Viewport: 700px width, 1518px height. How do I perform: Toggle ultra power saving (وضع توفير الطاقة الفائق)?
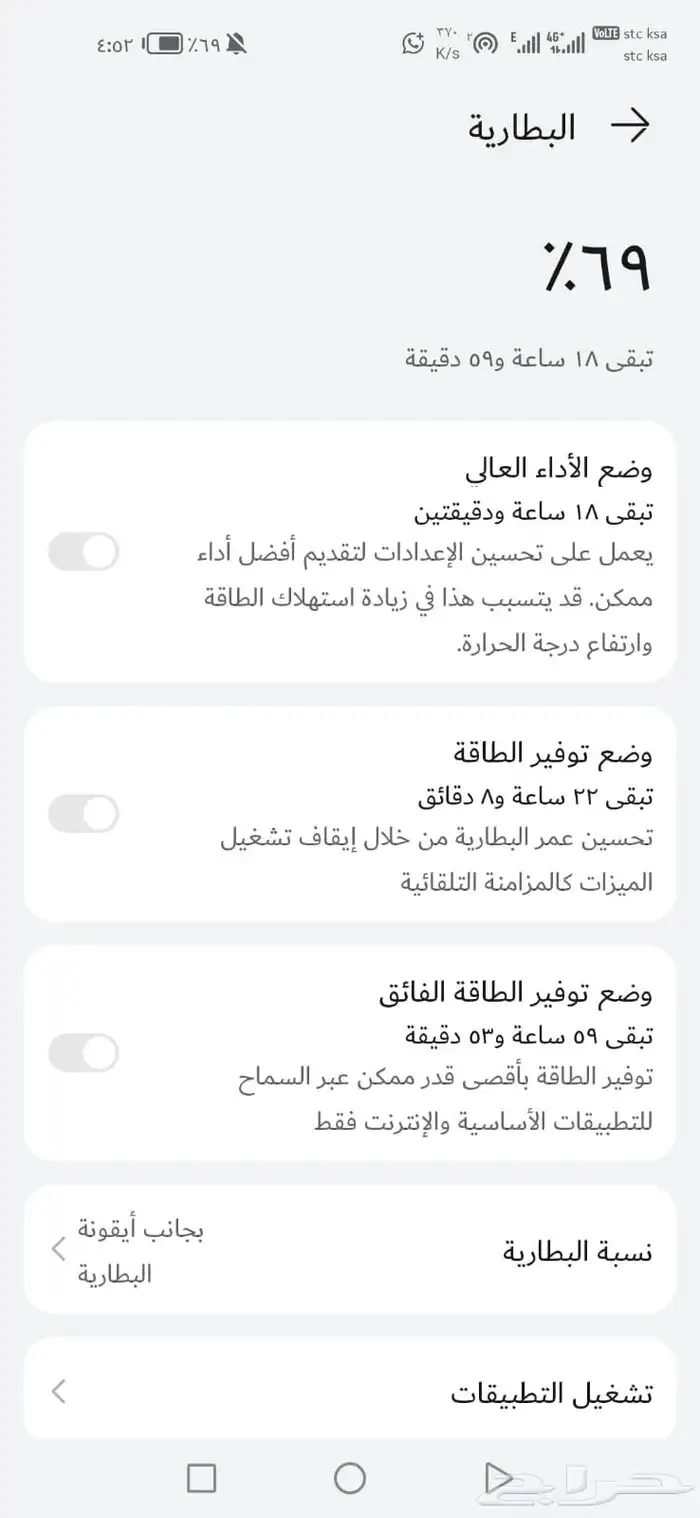click(84, 1052)
